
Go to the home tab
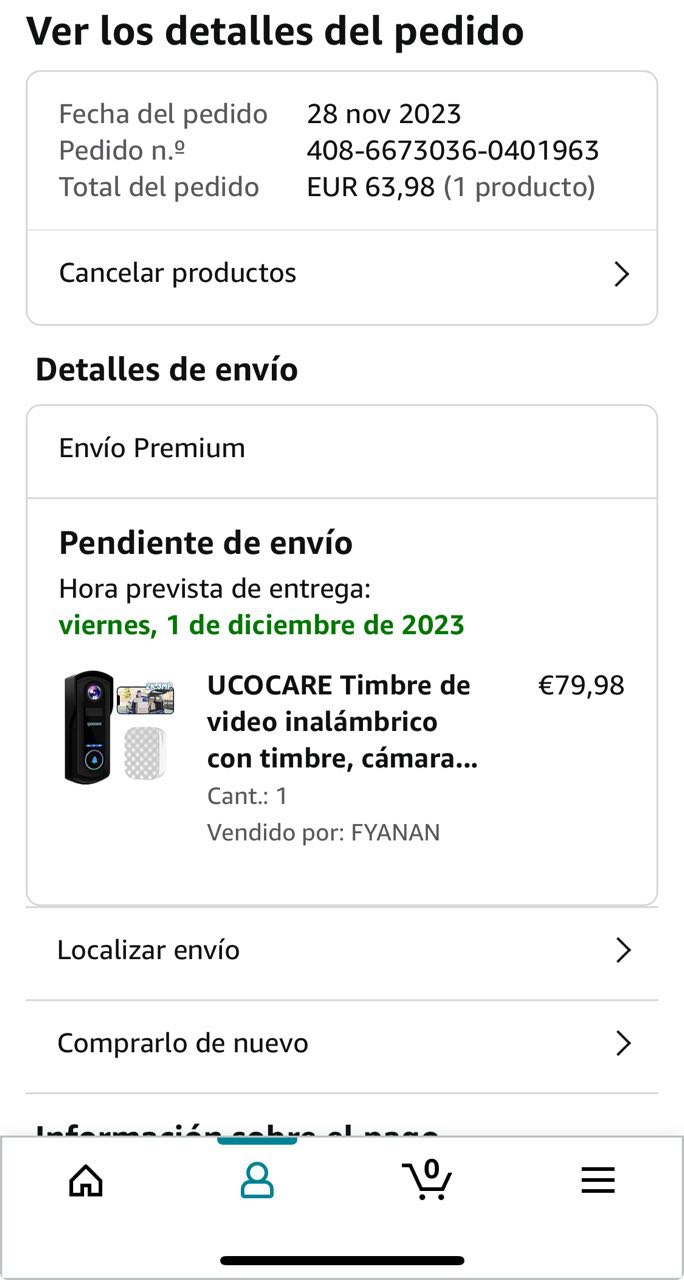86,1181
